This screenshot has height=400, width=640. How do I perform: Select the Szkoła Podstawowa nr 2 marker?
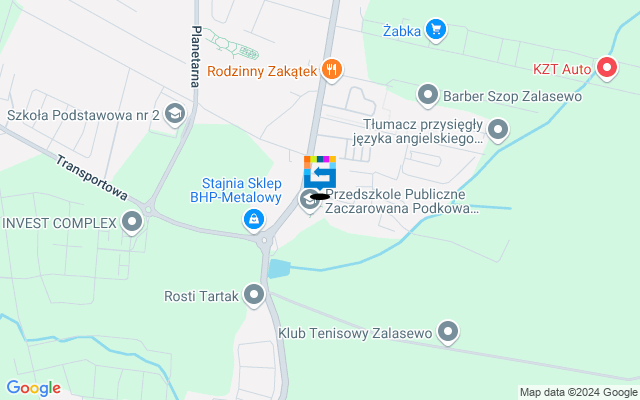click(175, 114)
